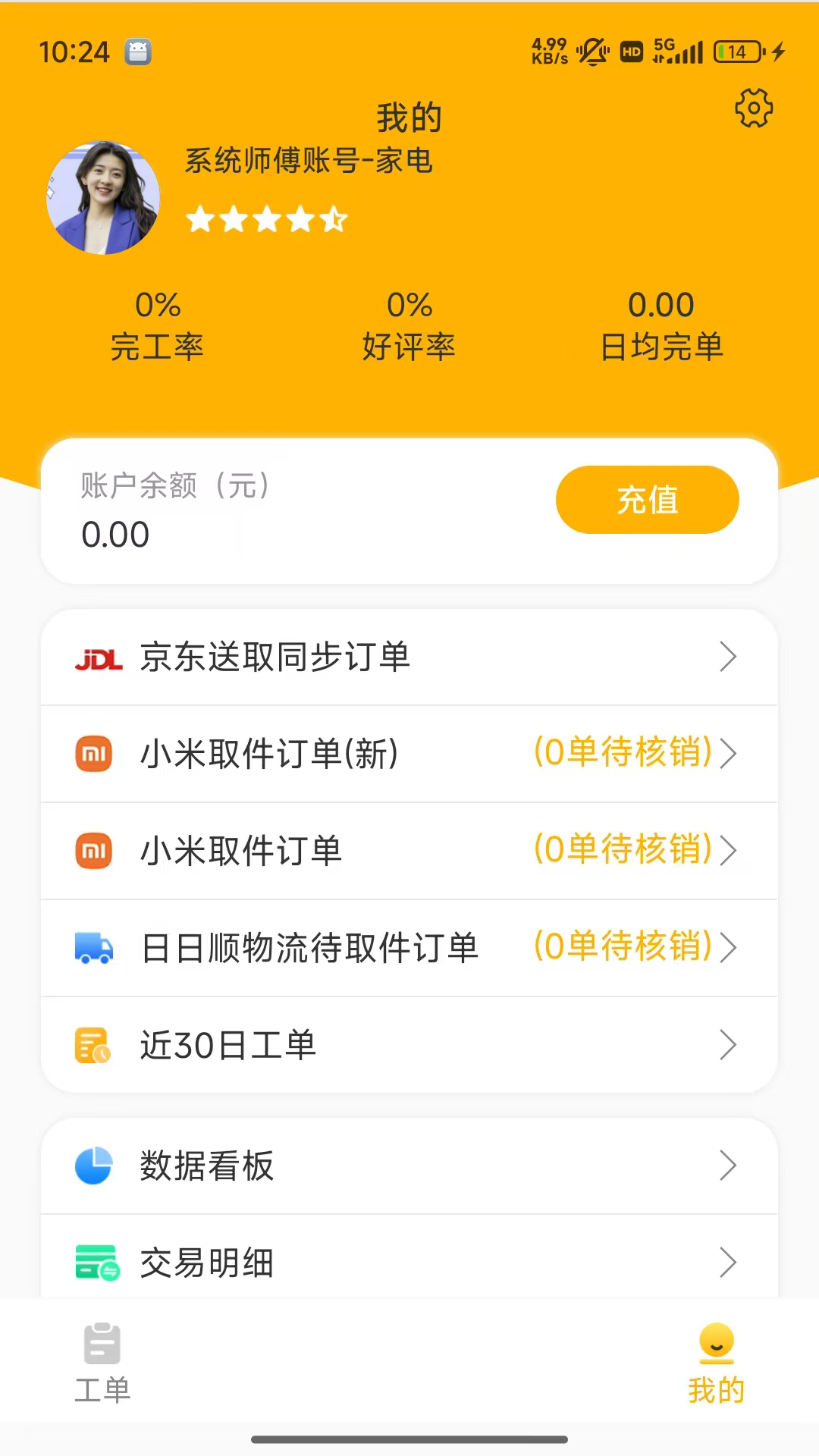This screenshot has width=819, height=1456.
Task: View 近30日工单
Action: click(x=409, y=1045)
